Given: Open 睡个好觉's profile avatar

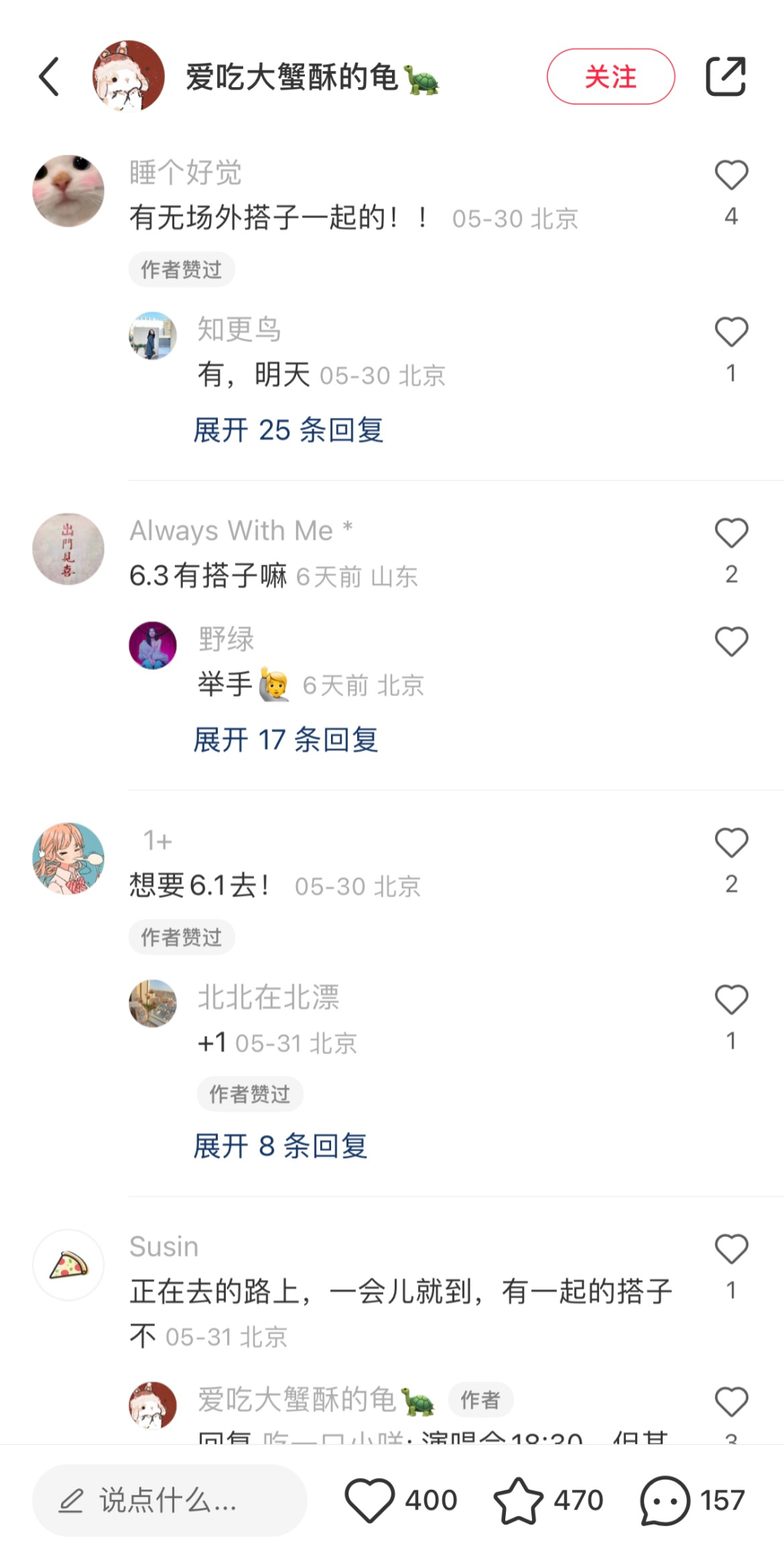Looking at the screenshot, I should point(68,190).
